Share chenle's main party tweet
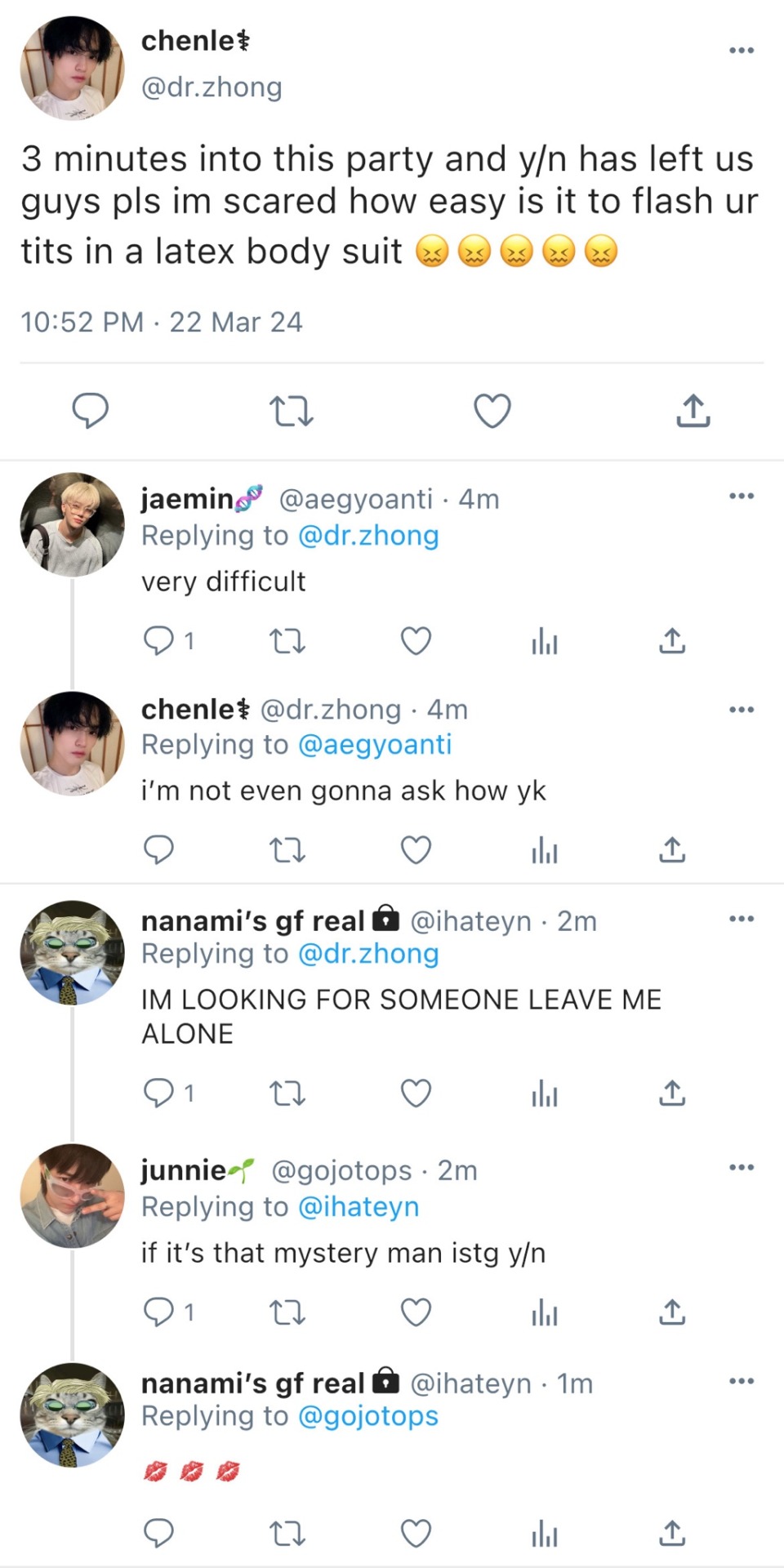Image resolution: width=784 pixels, height=1568 pixels. [693, 411]
